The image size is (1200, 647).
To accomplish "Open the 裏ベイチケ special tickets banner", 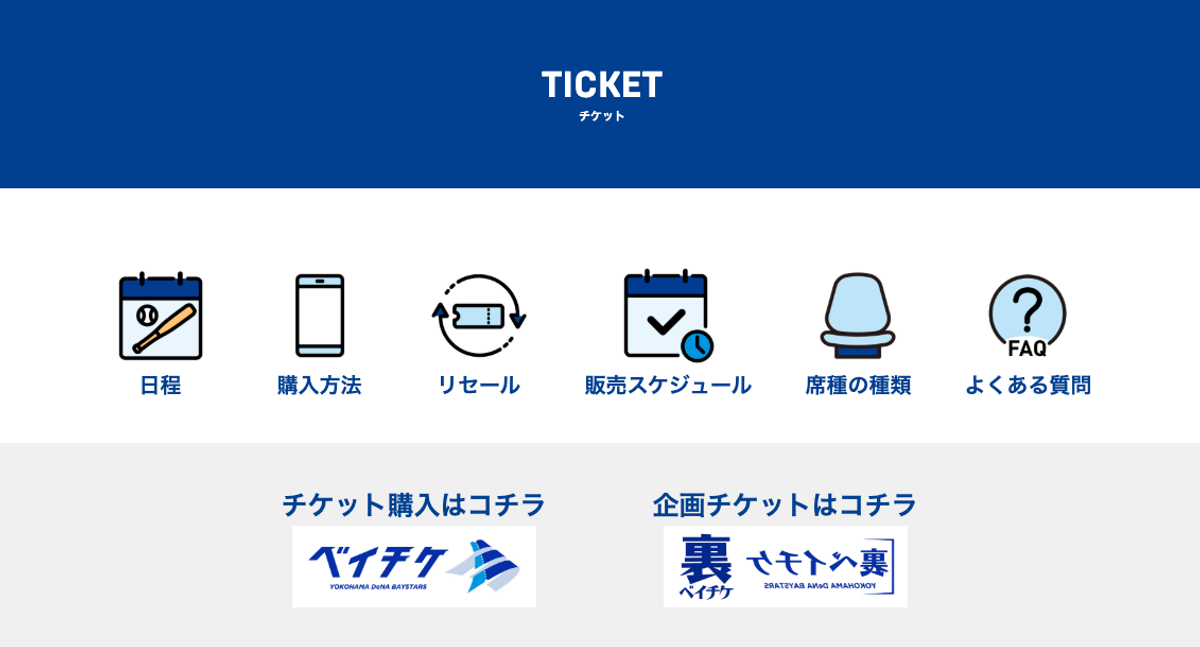I will click(x=785, y=566).
